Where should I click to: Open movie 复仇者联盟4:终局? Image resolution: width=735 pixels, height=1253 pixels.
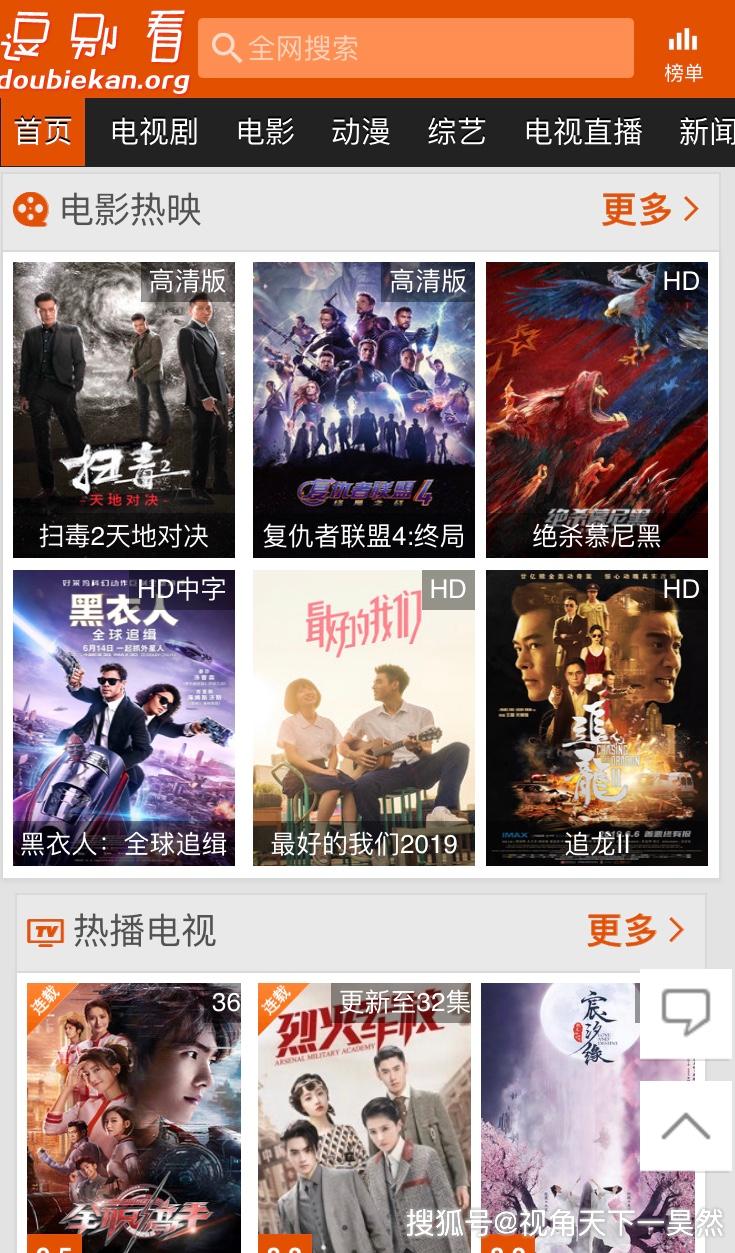pyautogui.click(x=364, y=410)
